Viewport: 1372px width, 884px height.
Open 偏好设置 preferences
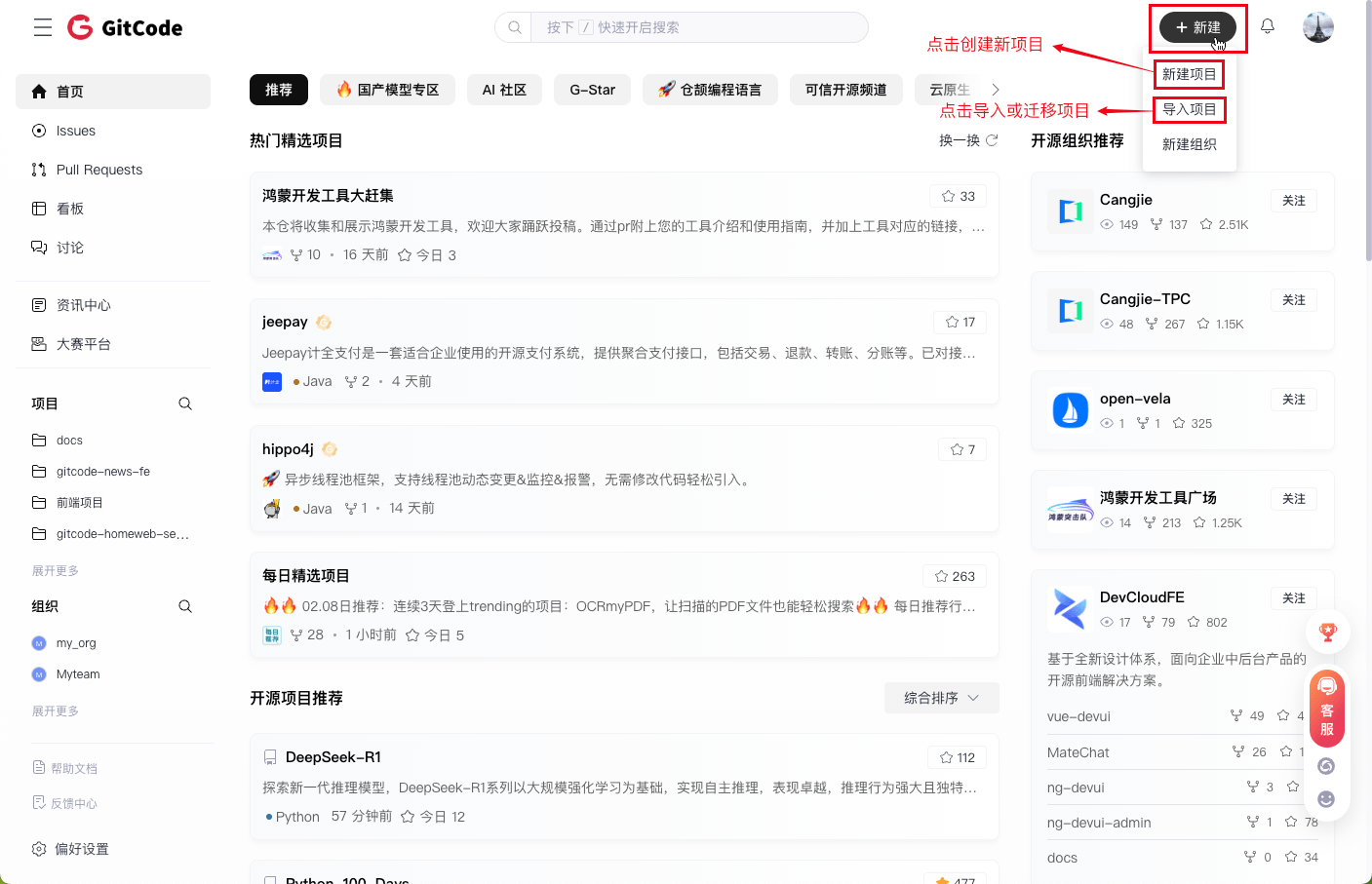pos(81,849)
